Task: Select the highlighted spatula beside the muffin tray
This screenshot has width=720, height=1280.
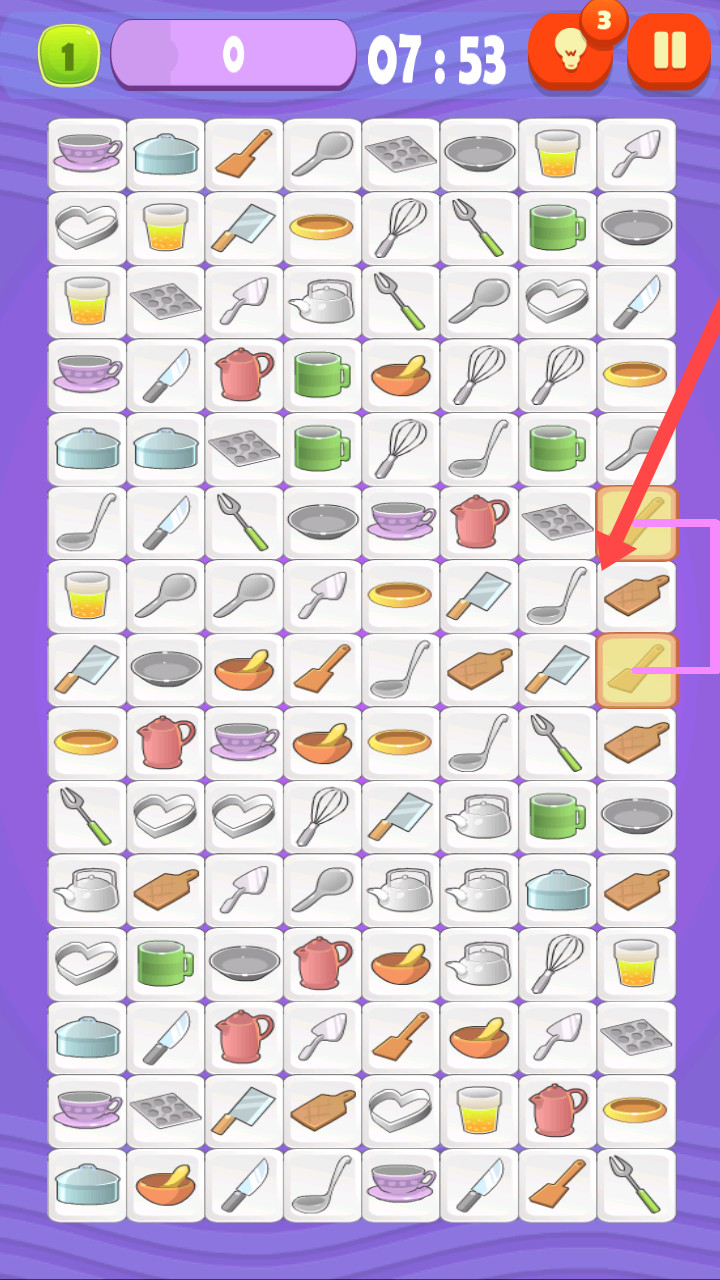Action: coord(637,523)
